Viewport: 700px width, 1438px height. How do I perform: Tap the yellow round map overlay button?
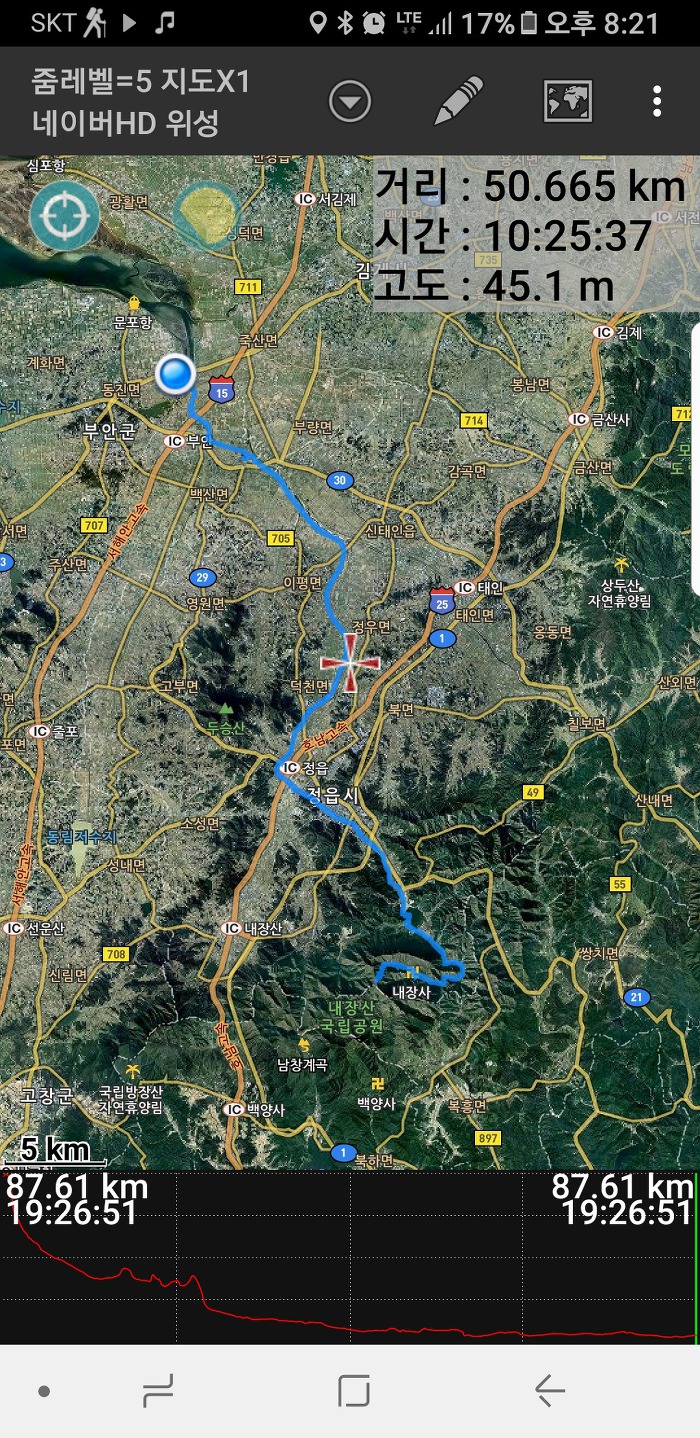(x=206, y=215)
